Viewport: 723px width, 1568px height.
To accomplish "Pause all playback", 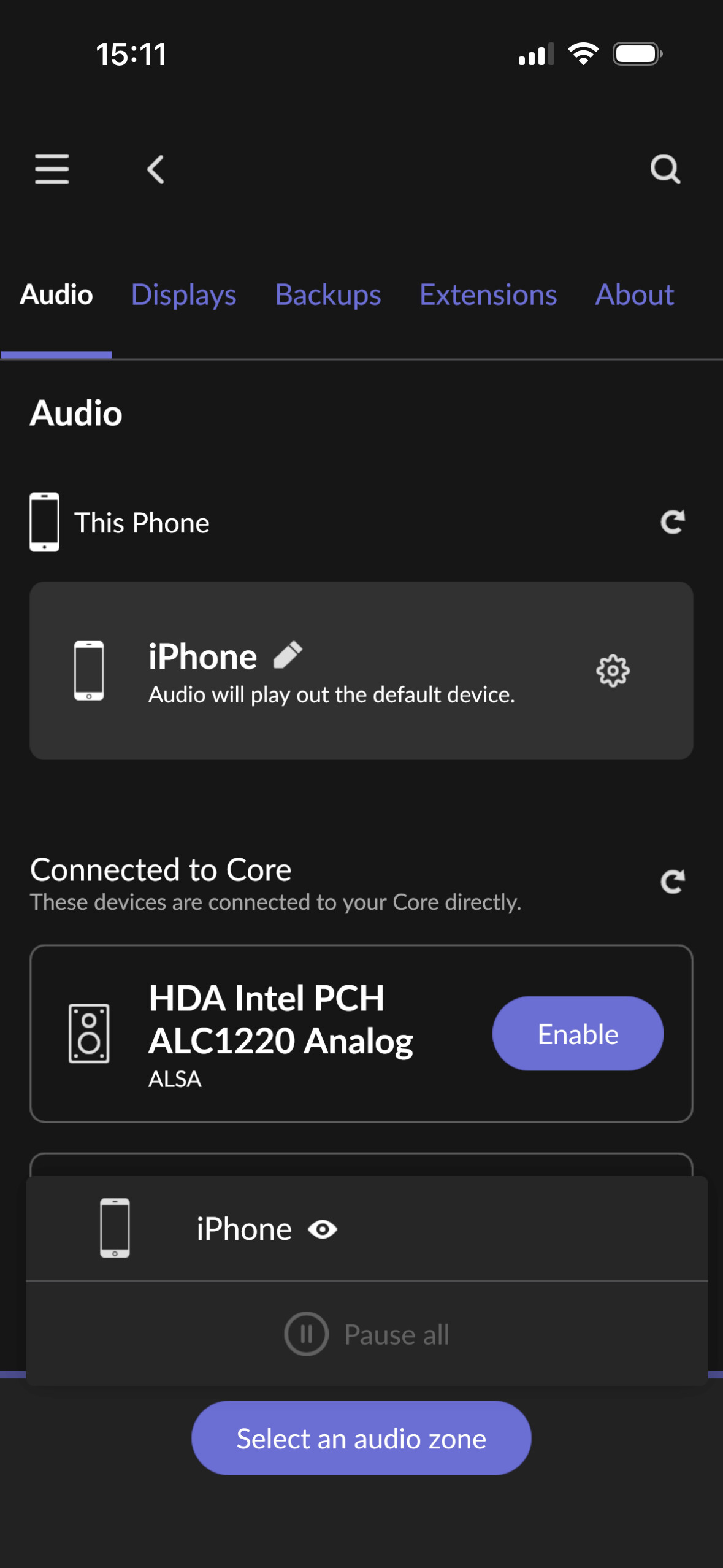I will point(367,1334).
